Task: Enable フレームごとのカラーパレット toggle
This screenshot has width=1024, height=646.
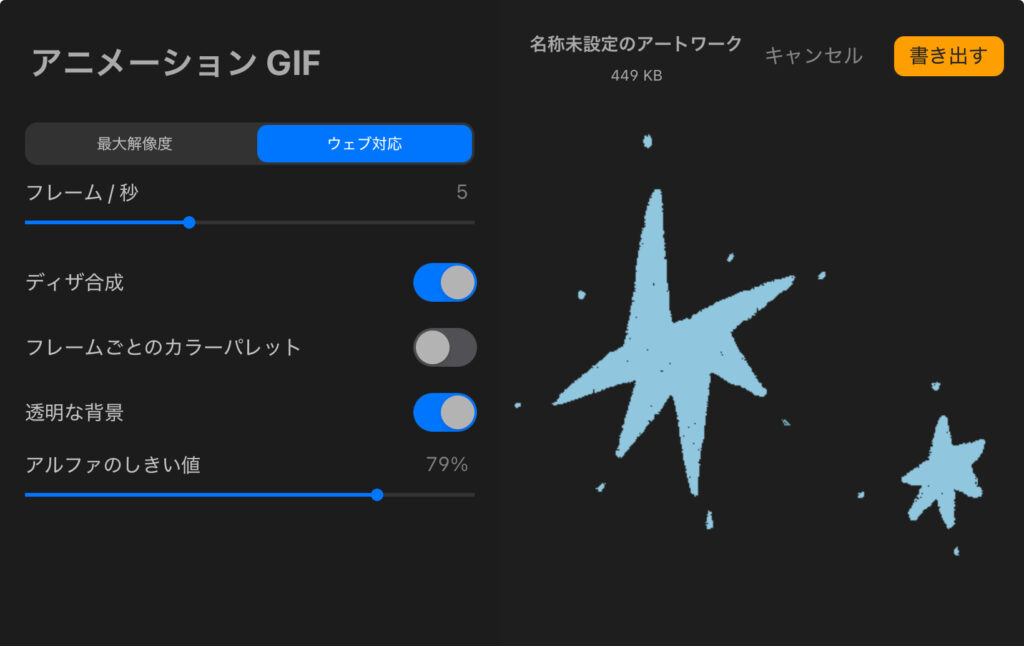Action: 445,348
